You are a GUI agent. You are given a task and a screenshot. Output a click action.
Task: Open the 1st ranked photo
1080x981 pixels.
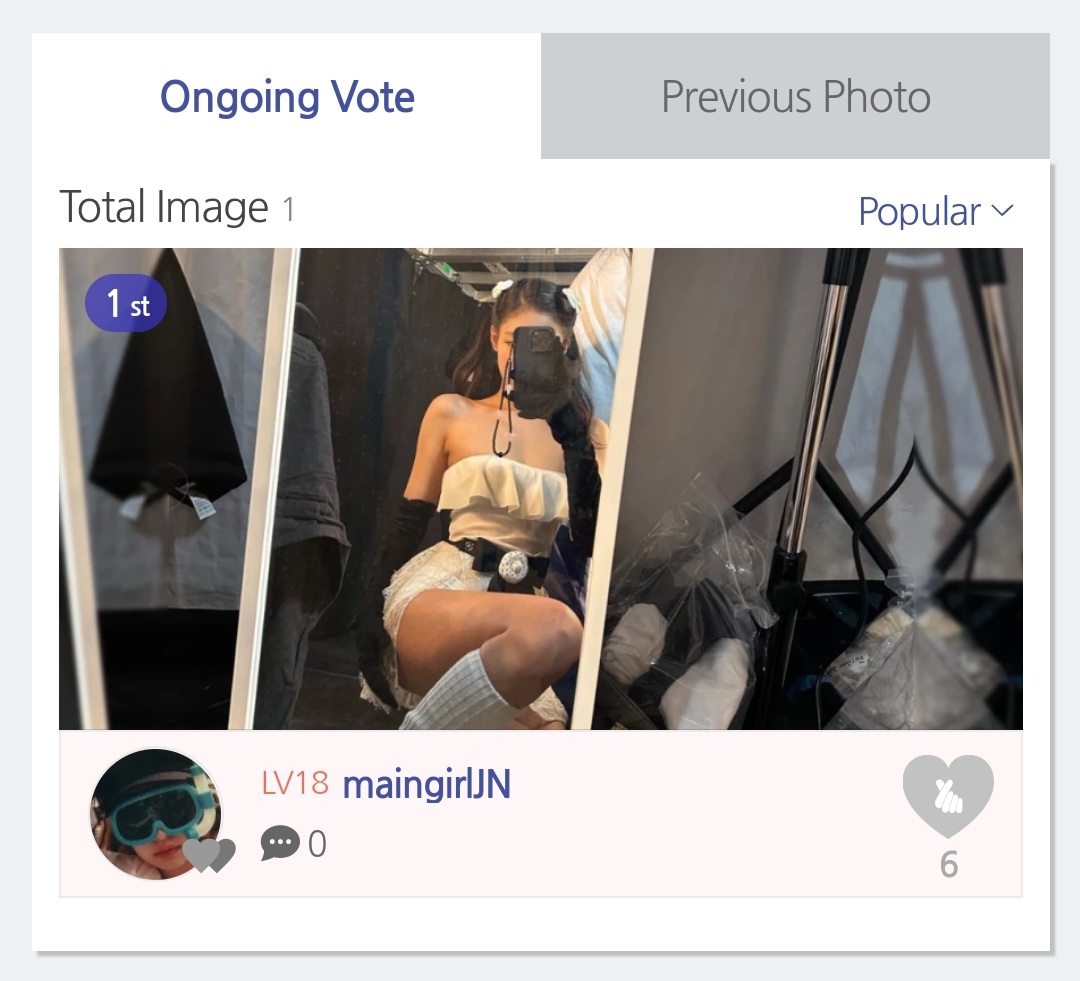[x=540, y=488]
